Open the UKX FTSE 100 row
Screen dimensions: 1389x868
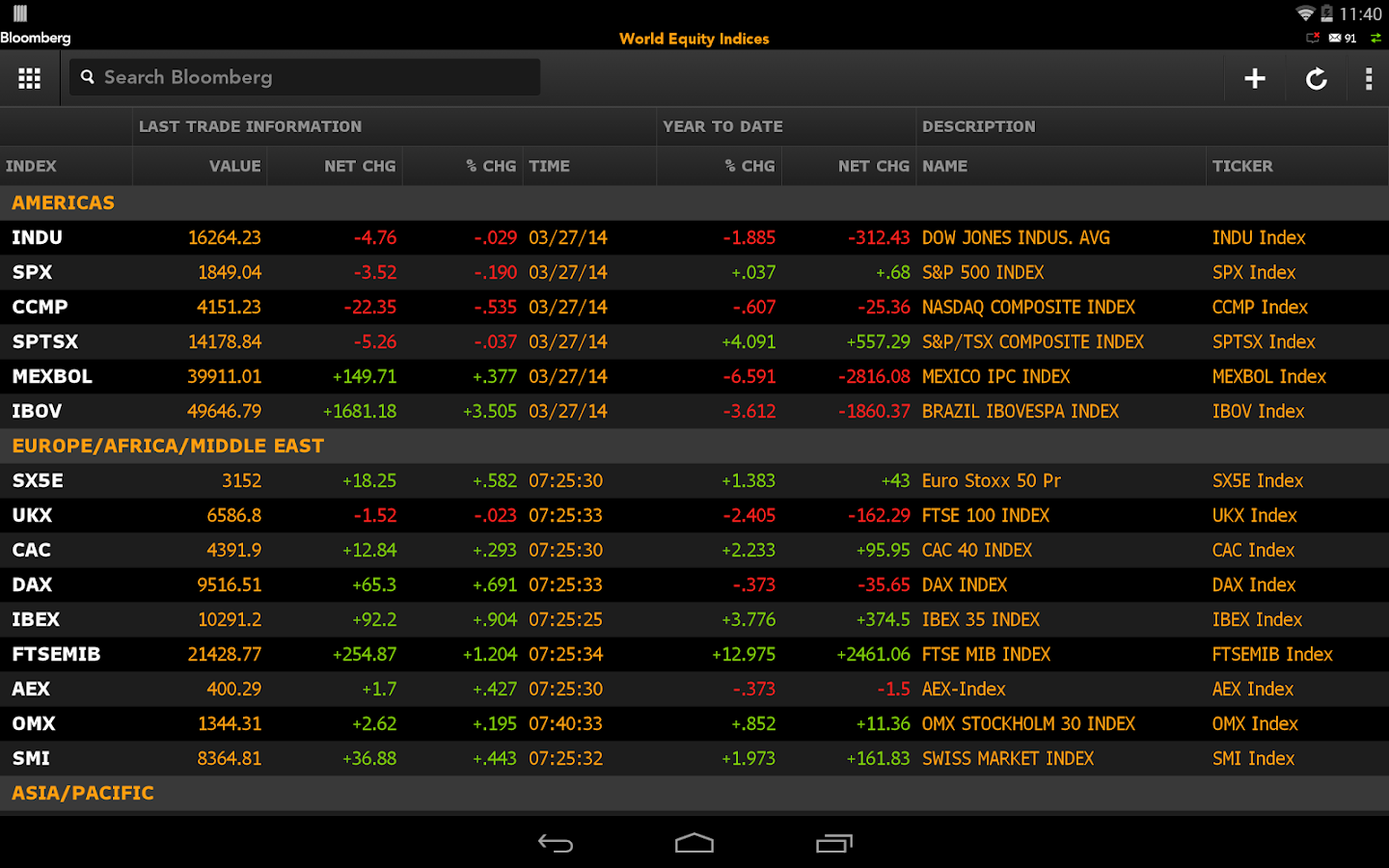tap(694, 515)
